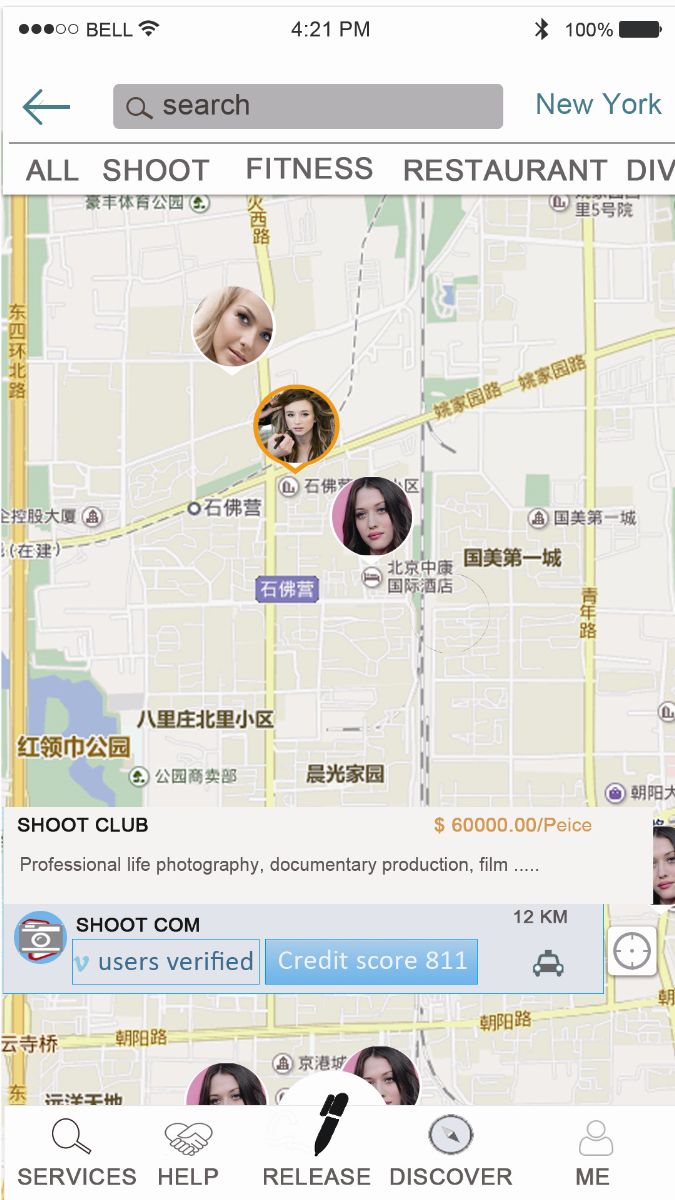Go to the ME tab
The height and width of the screenshot is (1200, 675).
click(x=594, y=1153)
